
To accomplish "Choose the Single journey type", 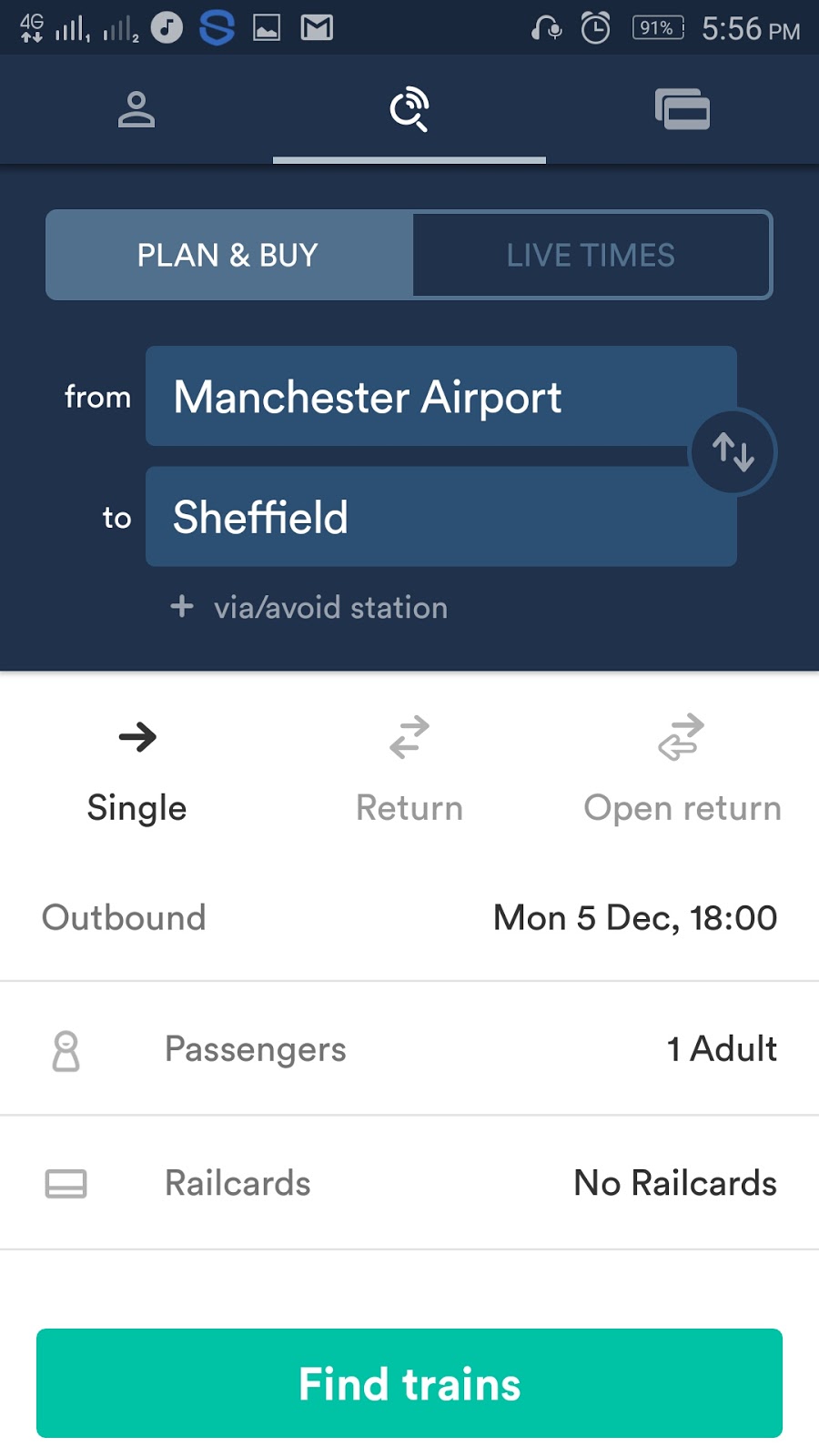I will tap(136, 769).
